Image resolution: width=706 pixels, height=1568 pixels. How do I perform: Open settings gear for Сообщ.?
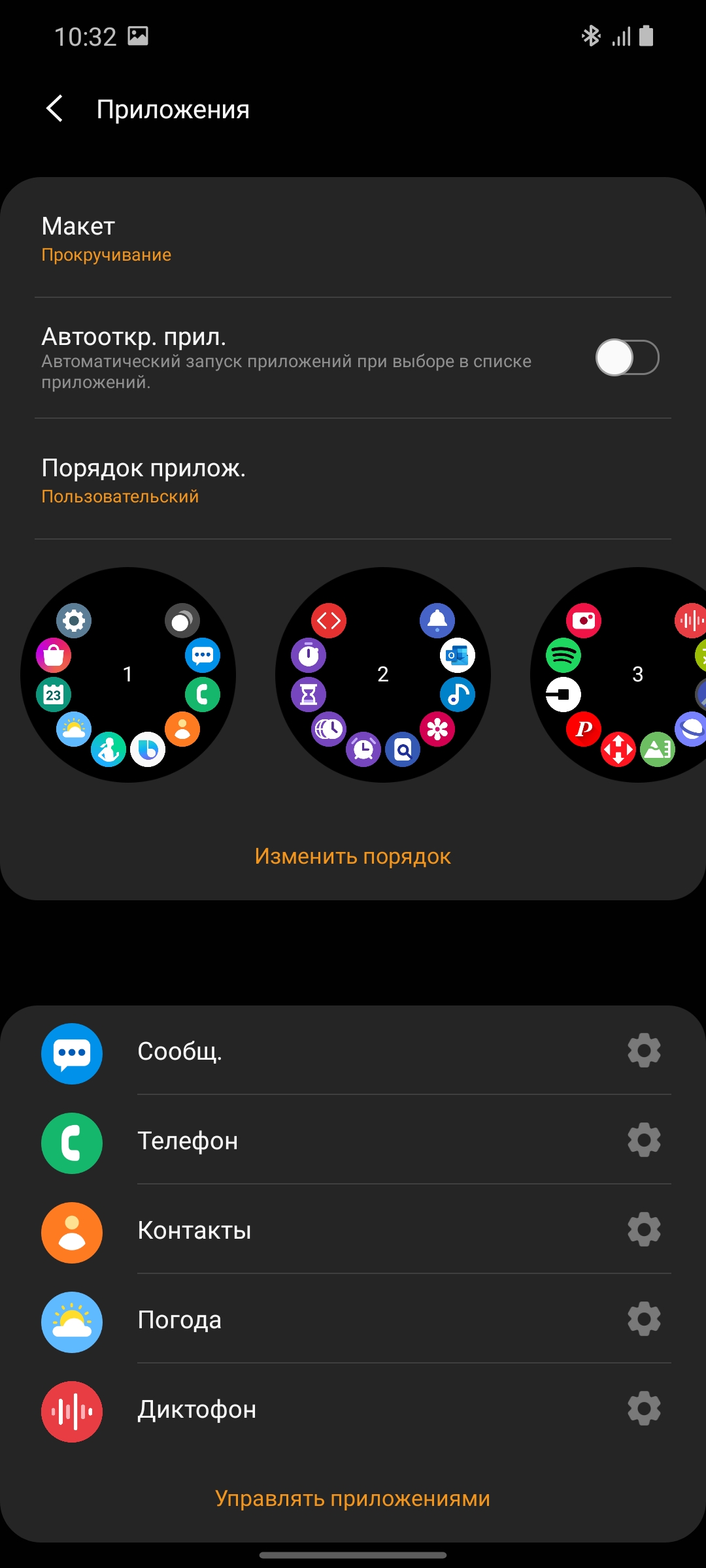pyautogui.click(x=644, y=1051)
